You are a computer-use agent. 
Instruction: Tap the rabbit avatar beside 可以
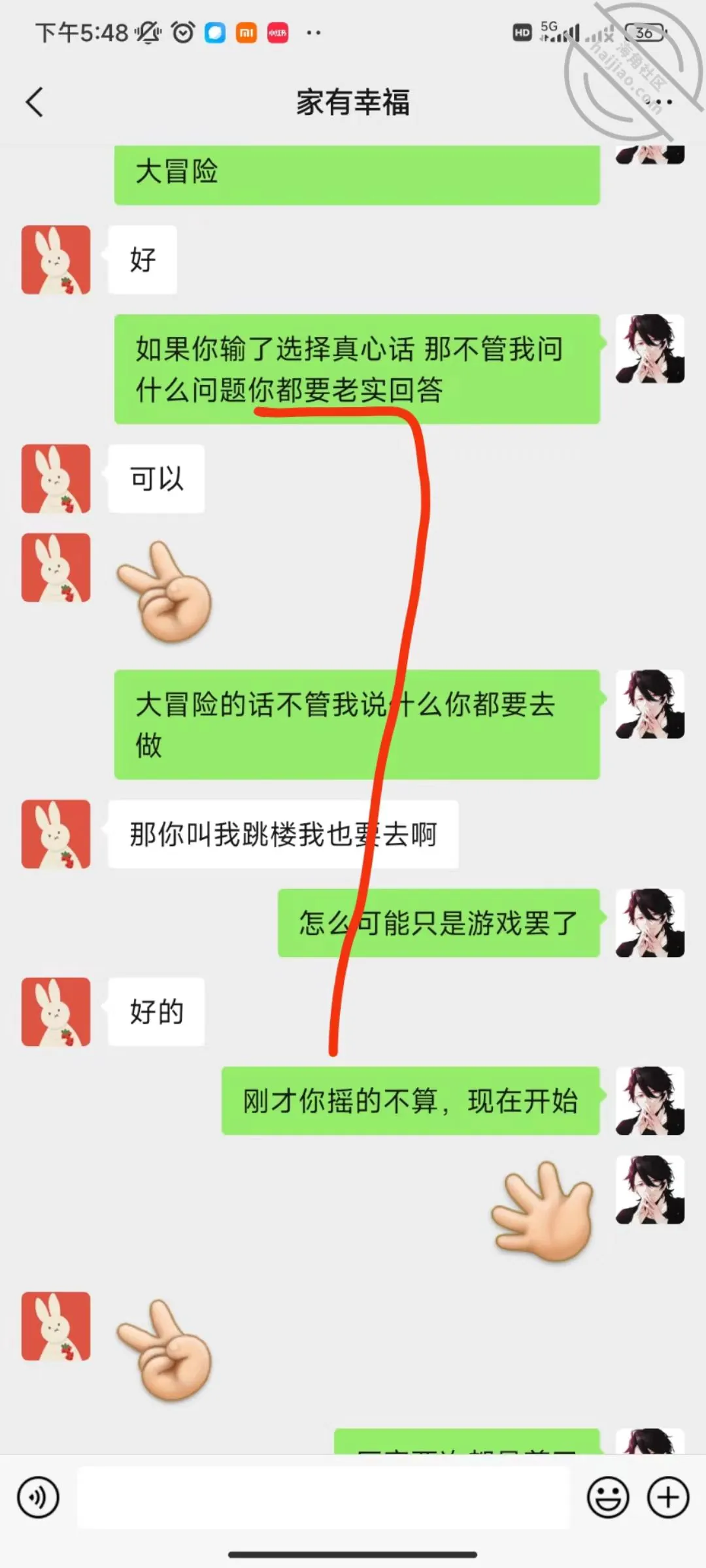tap(56, 479)
